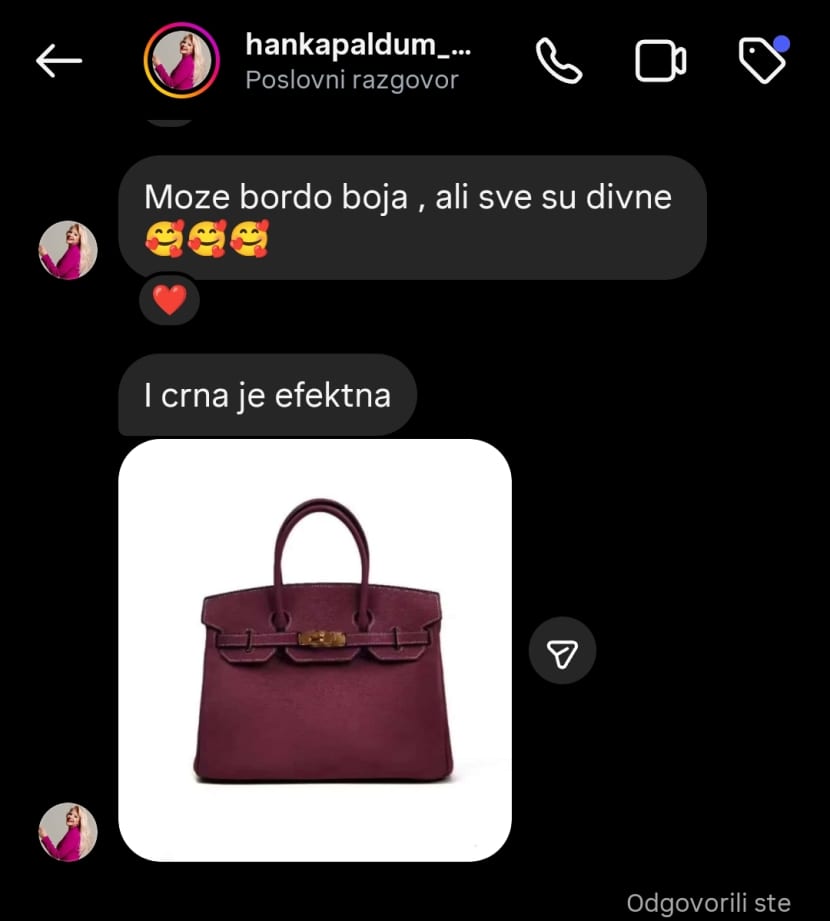Start a video call

660,62
